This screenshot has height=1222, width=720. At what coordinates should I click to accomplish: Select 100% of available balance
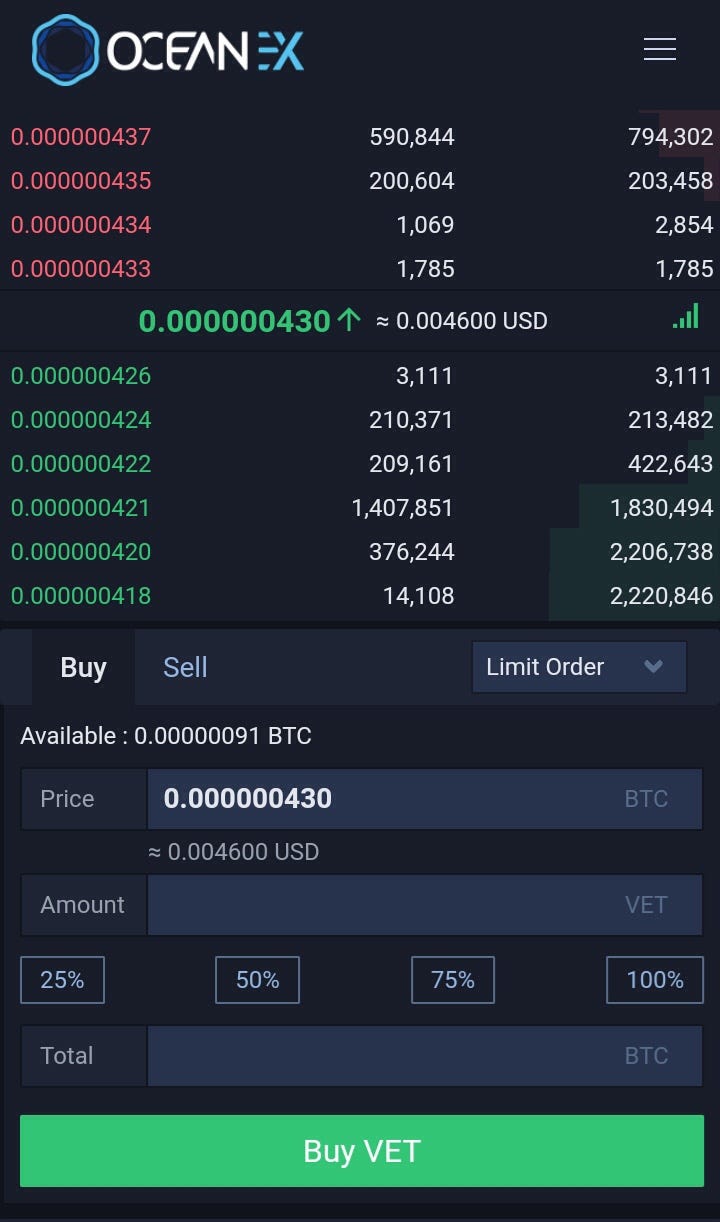[x=654, y=980]
